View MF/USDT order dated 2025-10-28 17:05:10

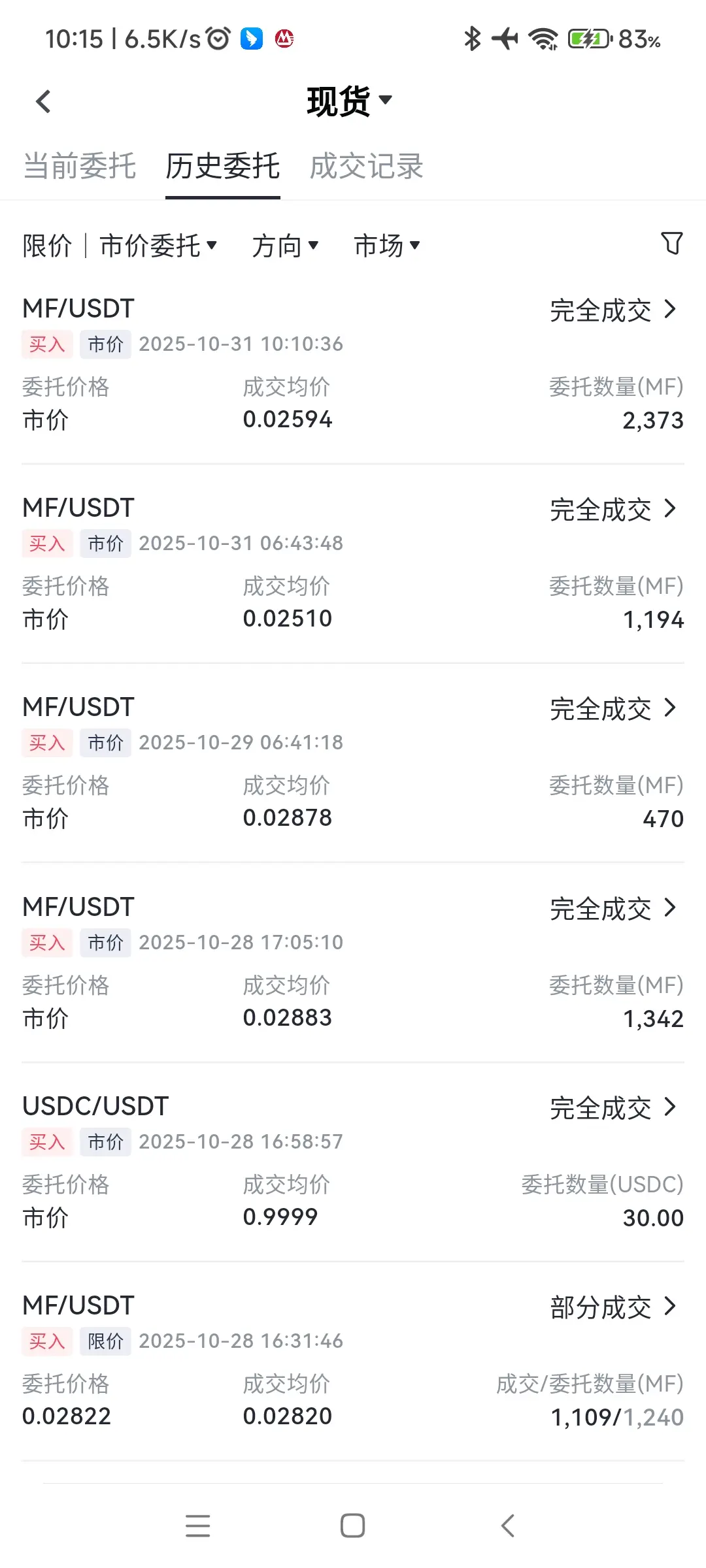click(x=613, y=908)
